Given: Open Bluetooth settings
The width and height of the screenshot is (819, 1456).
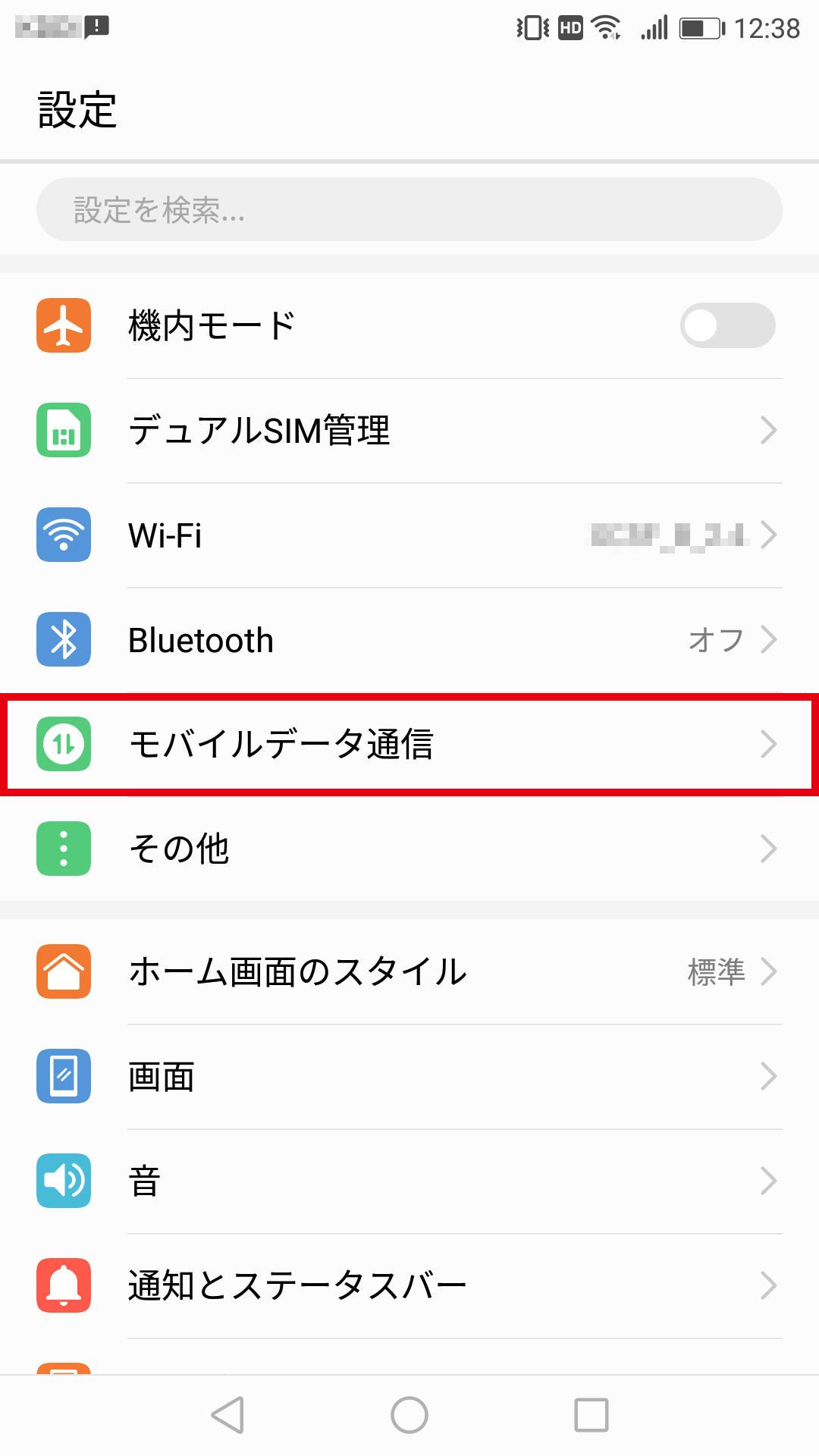Looking at the screenshot, I should click(409, 639).
